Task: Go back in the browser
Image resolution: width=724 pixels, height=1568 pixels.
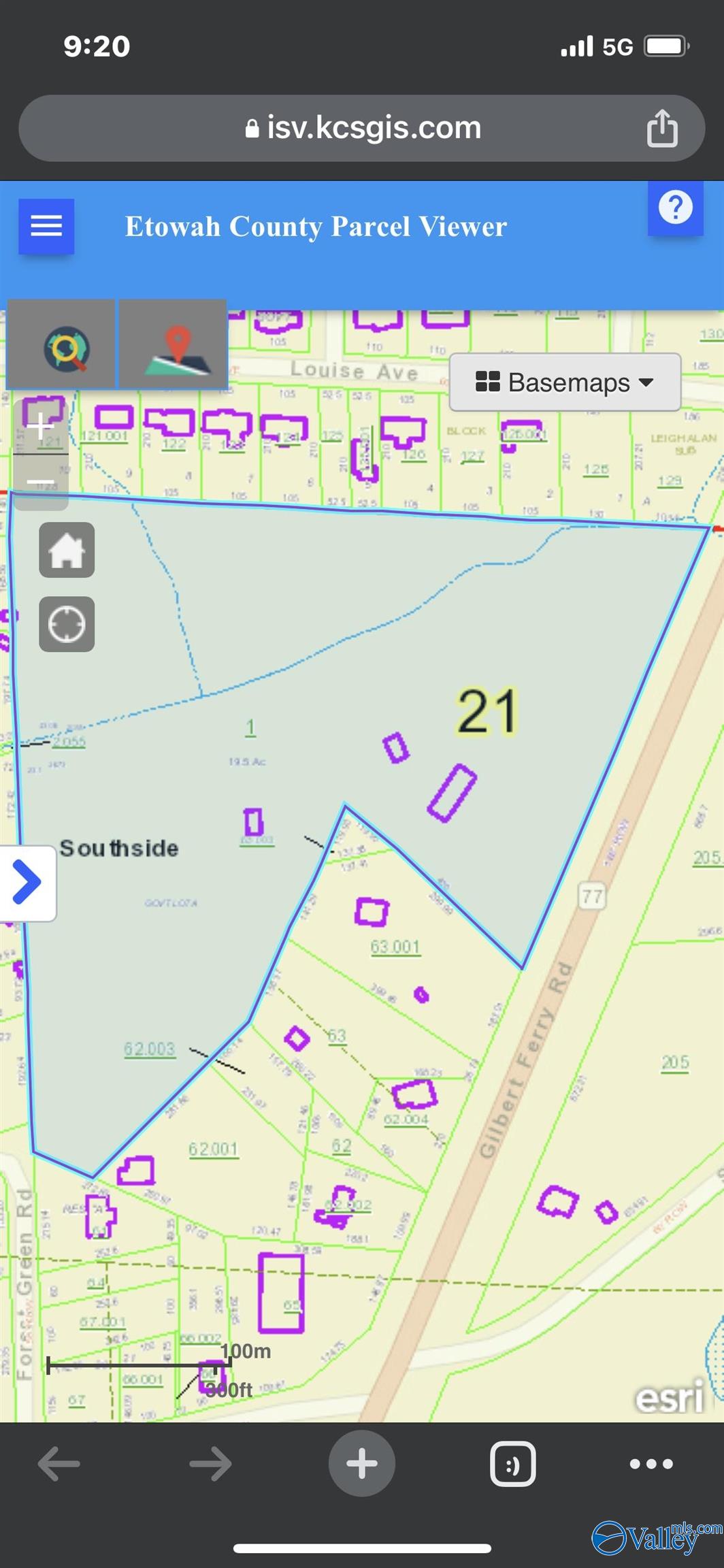Action: 59,1464
